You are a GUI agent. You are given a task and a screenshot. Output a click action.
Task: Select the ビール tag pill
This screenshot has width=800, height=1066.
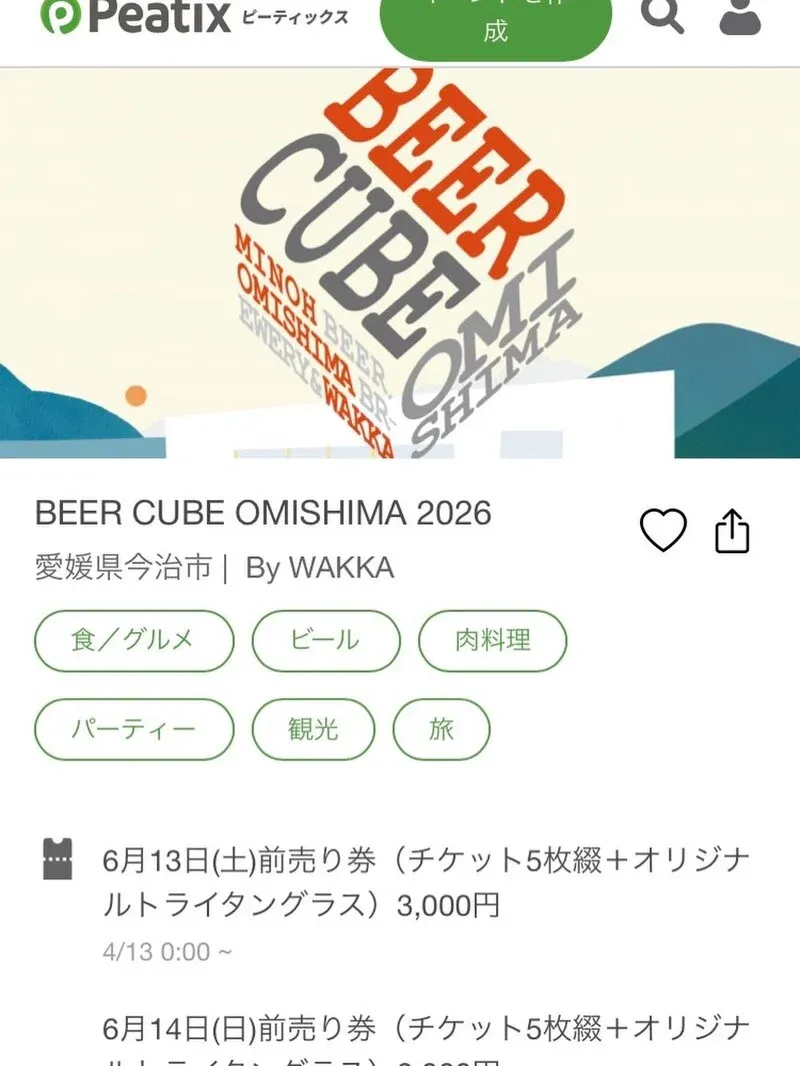pos(324,641)
